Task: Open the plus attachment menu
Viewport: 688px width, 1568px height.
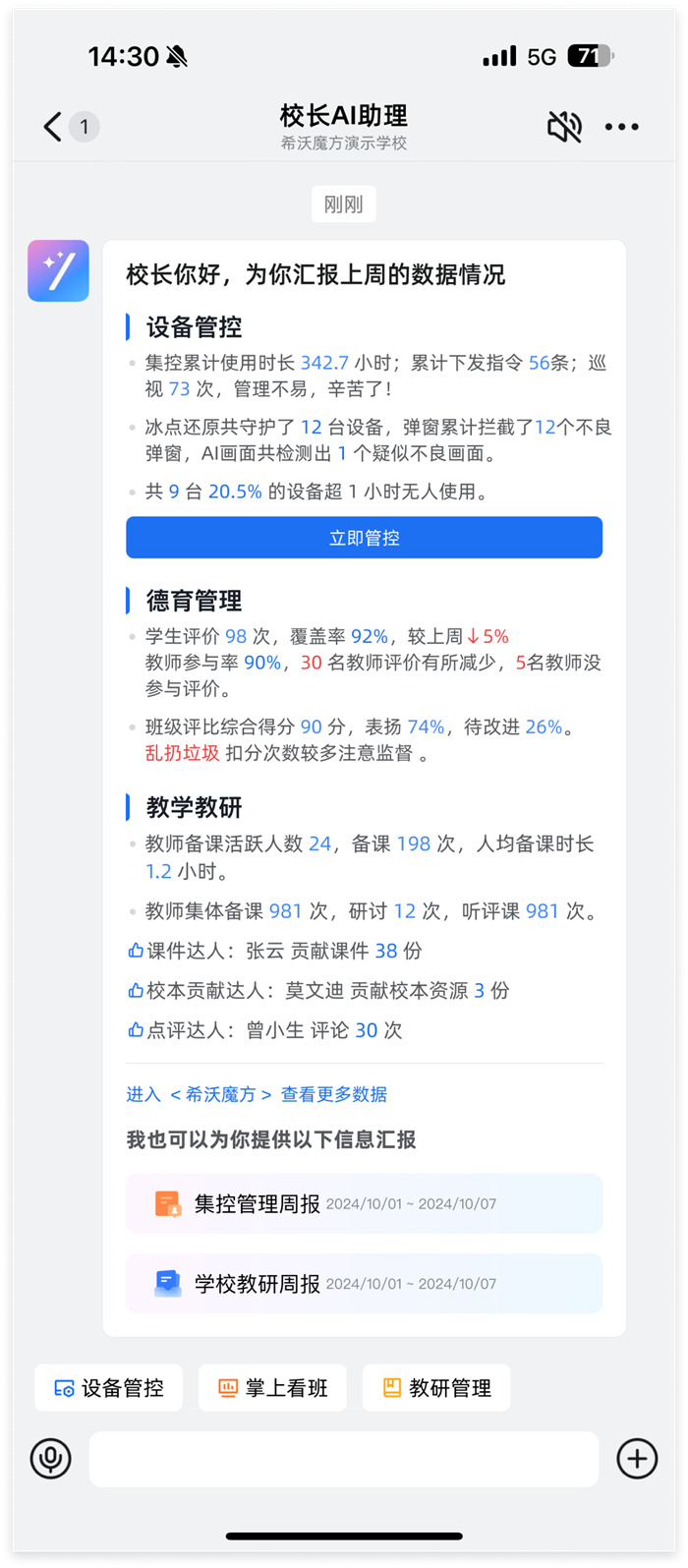Action: [x=637, y=1458]
